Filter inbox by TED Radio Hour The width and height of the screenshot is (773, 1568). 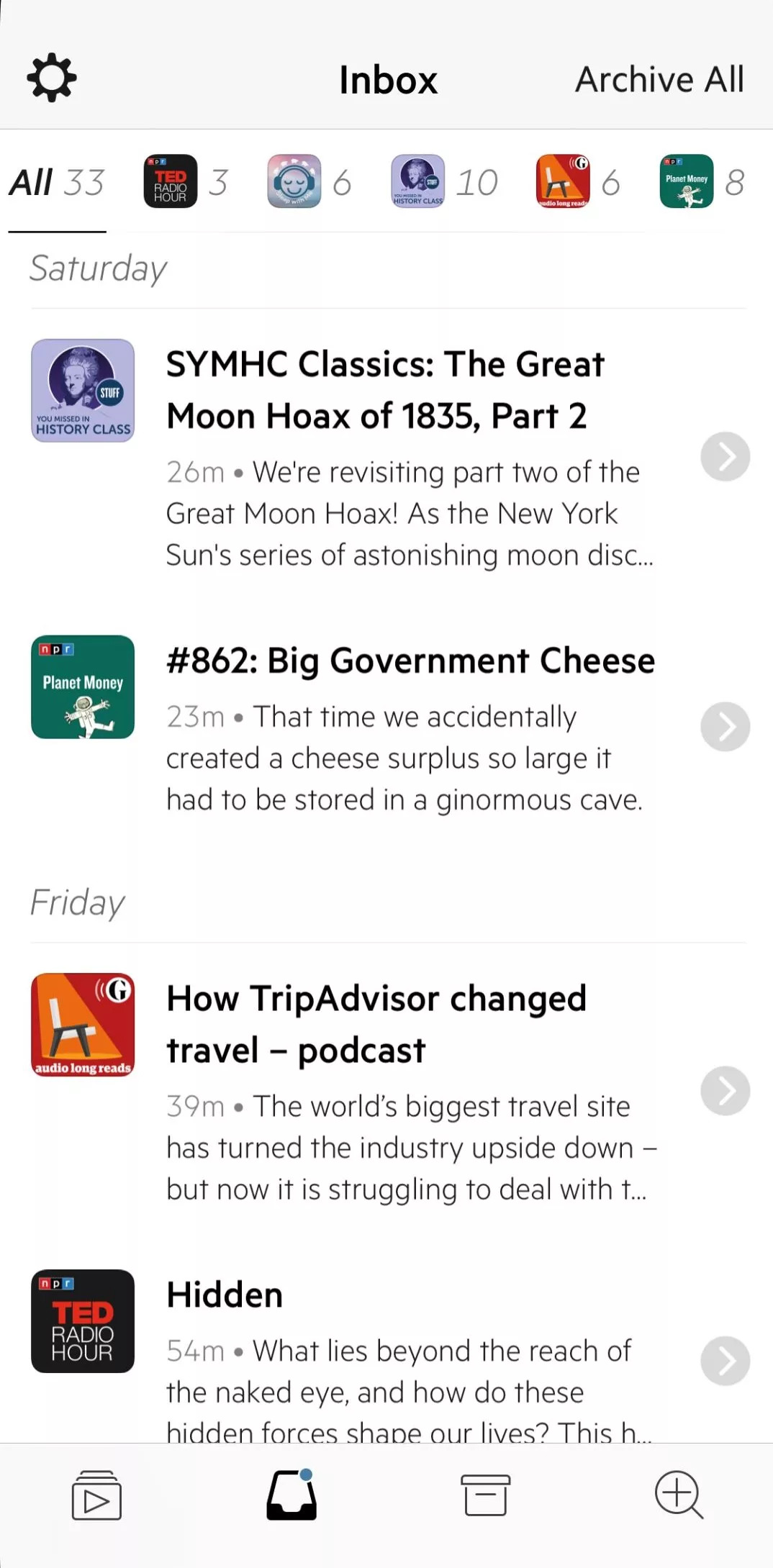(x=185, y=181)
